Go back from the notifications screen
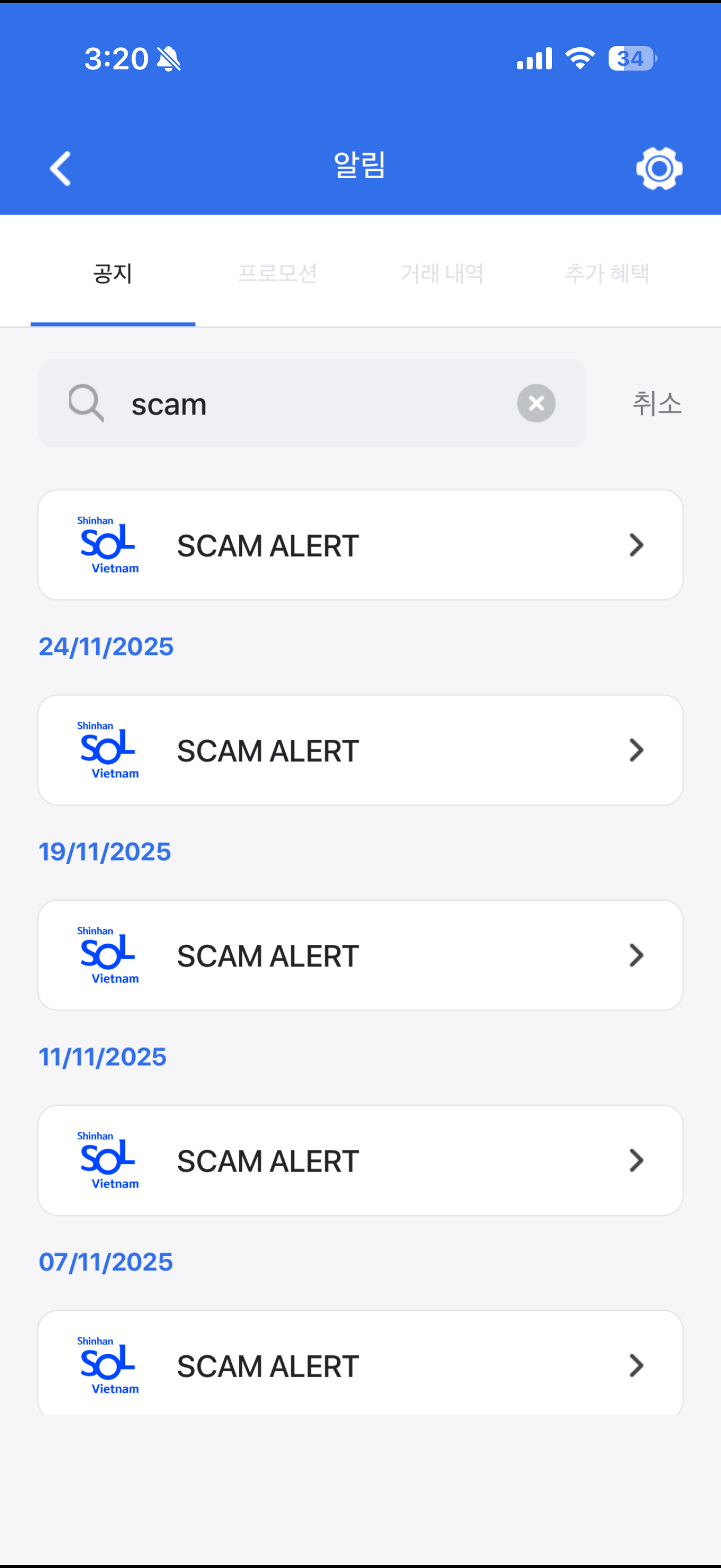 click(60, 169)
